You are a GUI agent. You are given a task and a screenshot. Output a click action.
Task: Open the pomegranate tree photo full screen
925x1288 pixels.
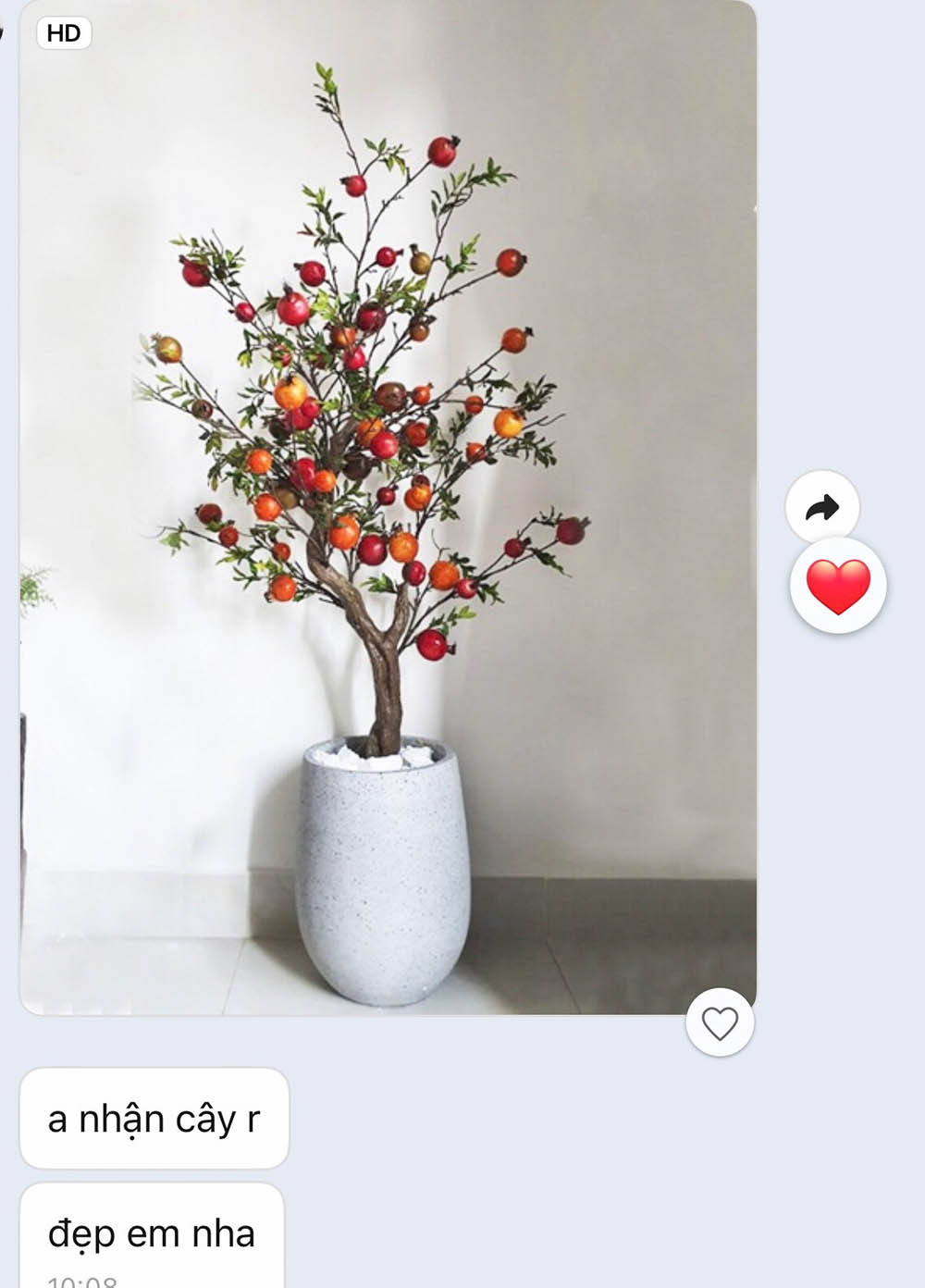pos(388,509)
